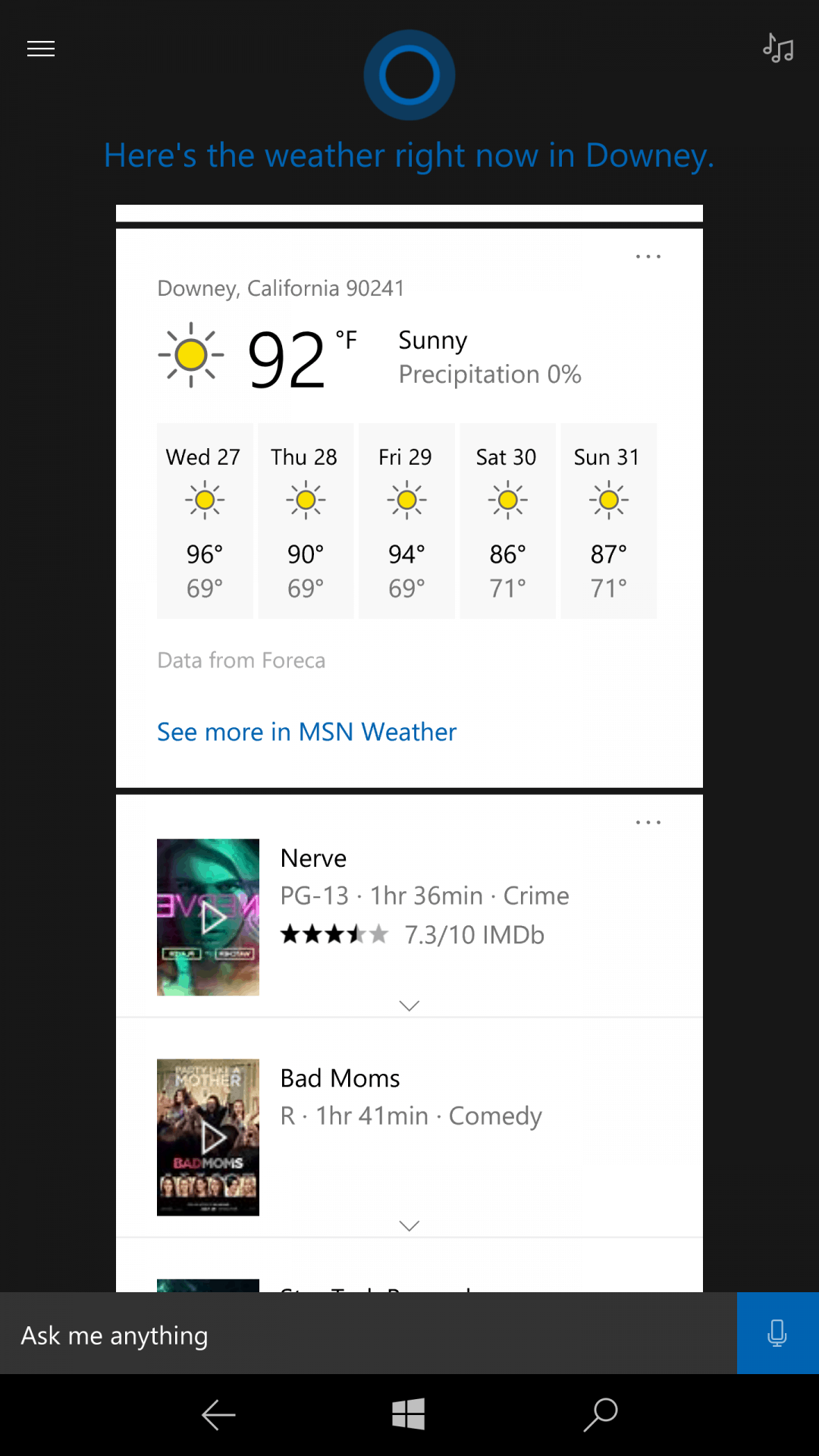Go back with the navigation arrow
The image size is (819, 1456).
(218, 1415)
